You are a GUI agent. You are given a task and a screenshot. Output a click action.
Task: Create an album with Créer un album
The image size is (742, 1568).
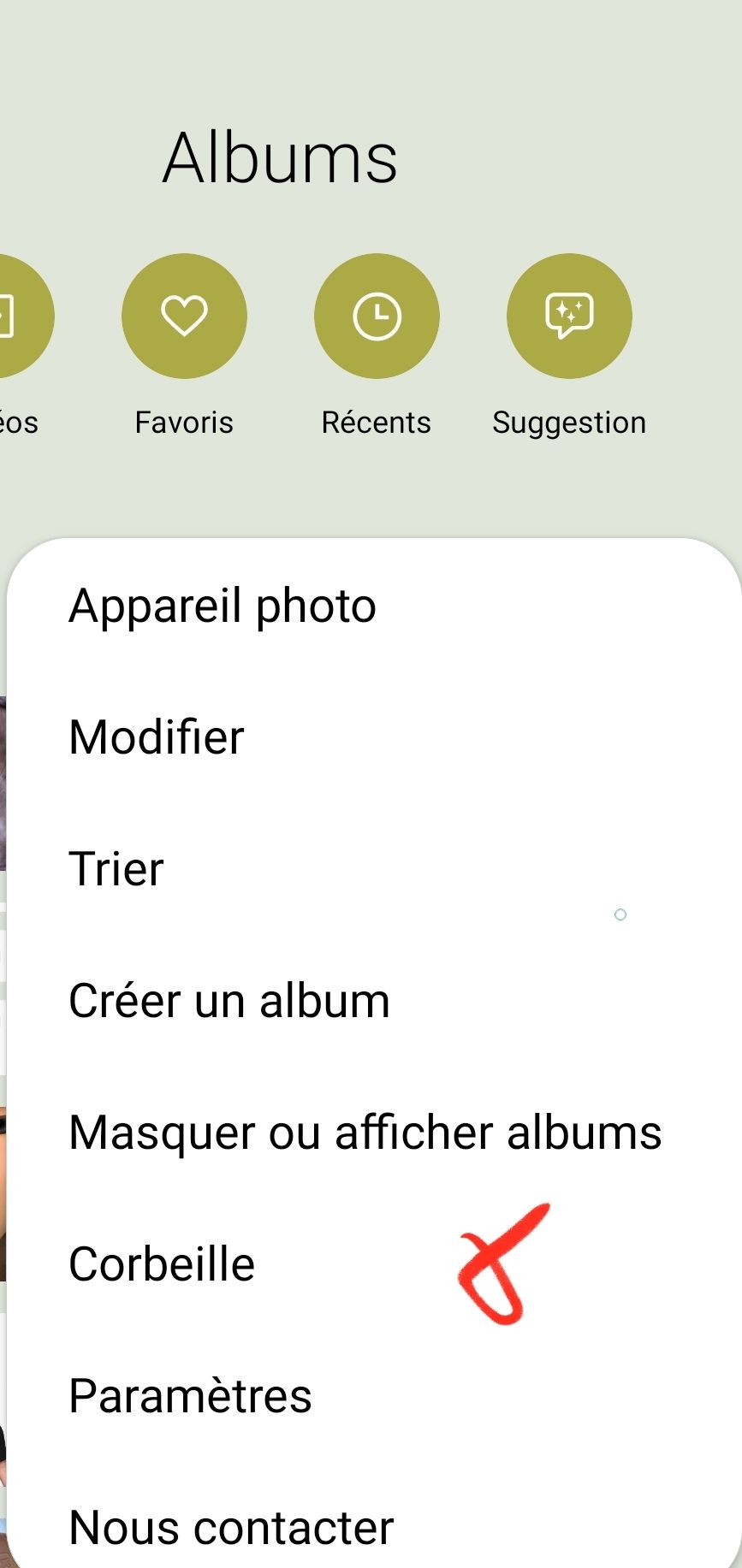click(x=229, y=1000)
